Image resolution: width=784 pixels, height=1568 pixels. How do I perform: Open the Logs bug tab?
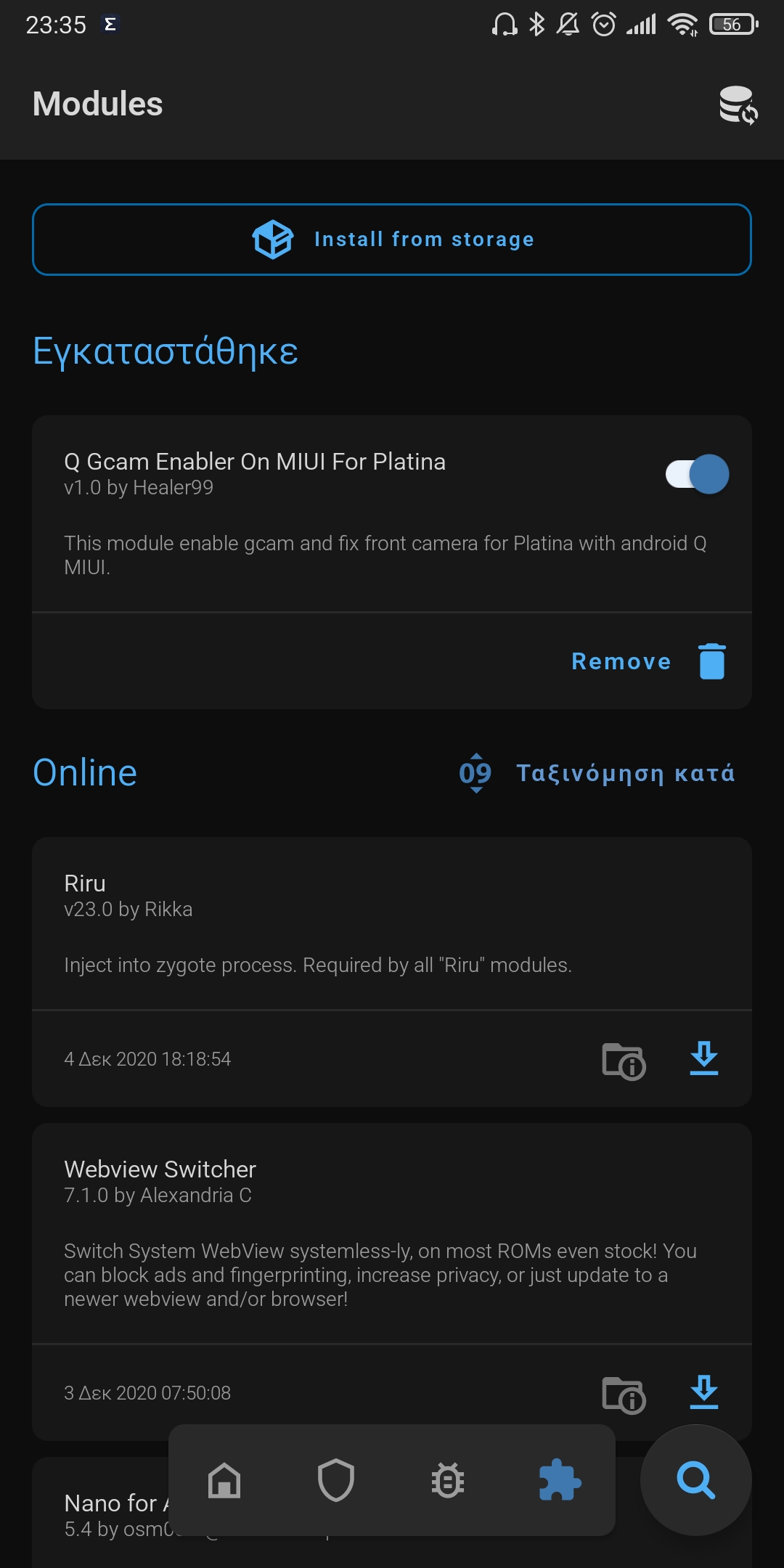(448, 1480)
